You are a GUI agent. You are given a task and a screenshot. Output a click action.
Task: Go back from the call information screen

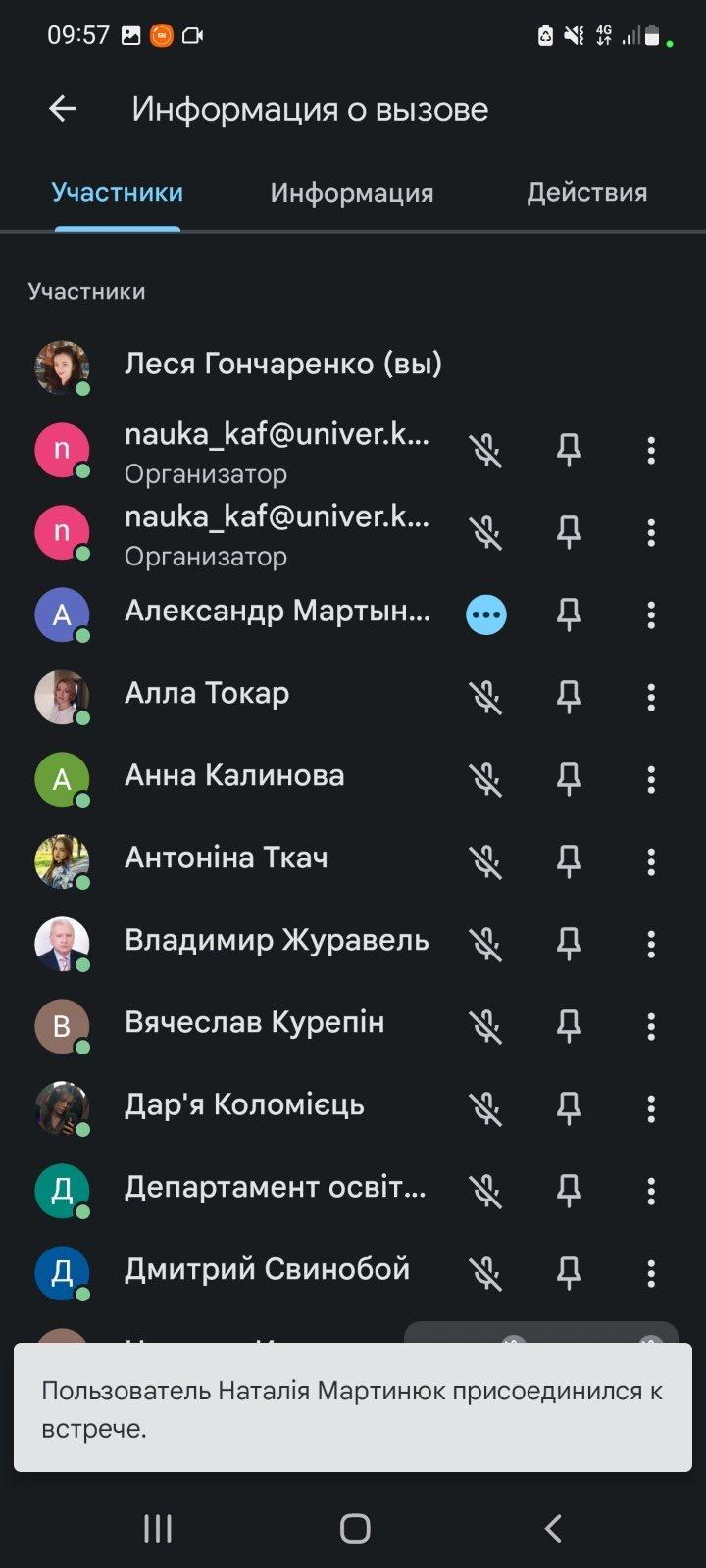click(63, 109)
